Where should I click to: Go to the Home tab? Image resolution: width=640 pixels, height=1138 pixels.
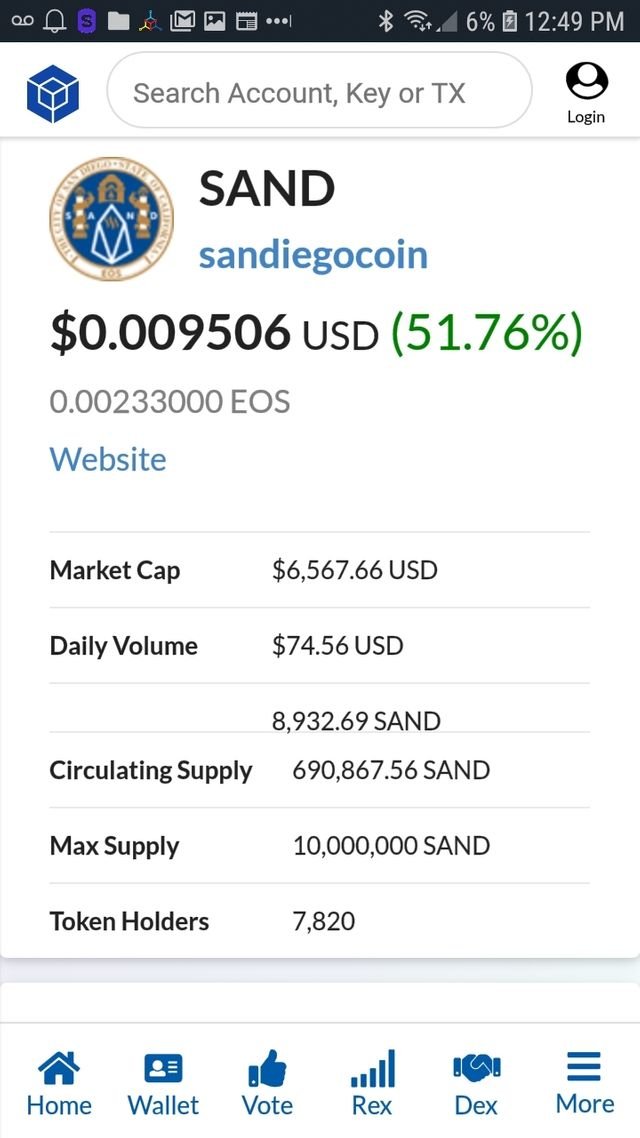click(59, 1083)
